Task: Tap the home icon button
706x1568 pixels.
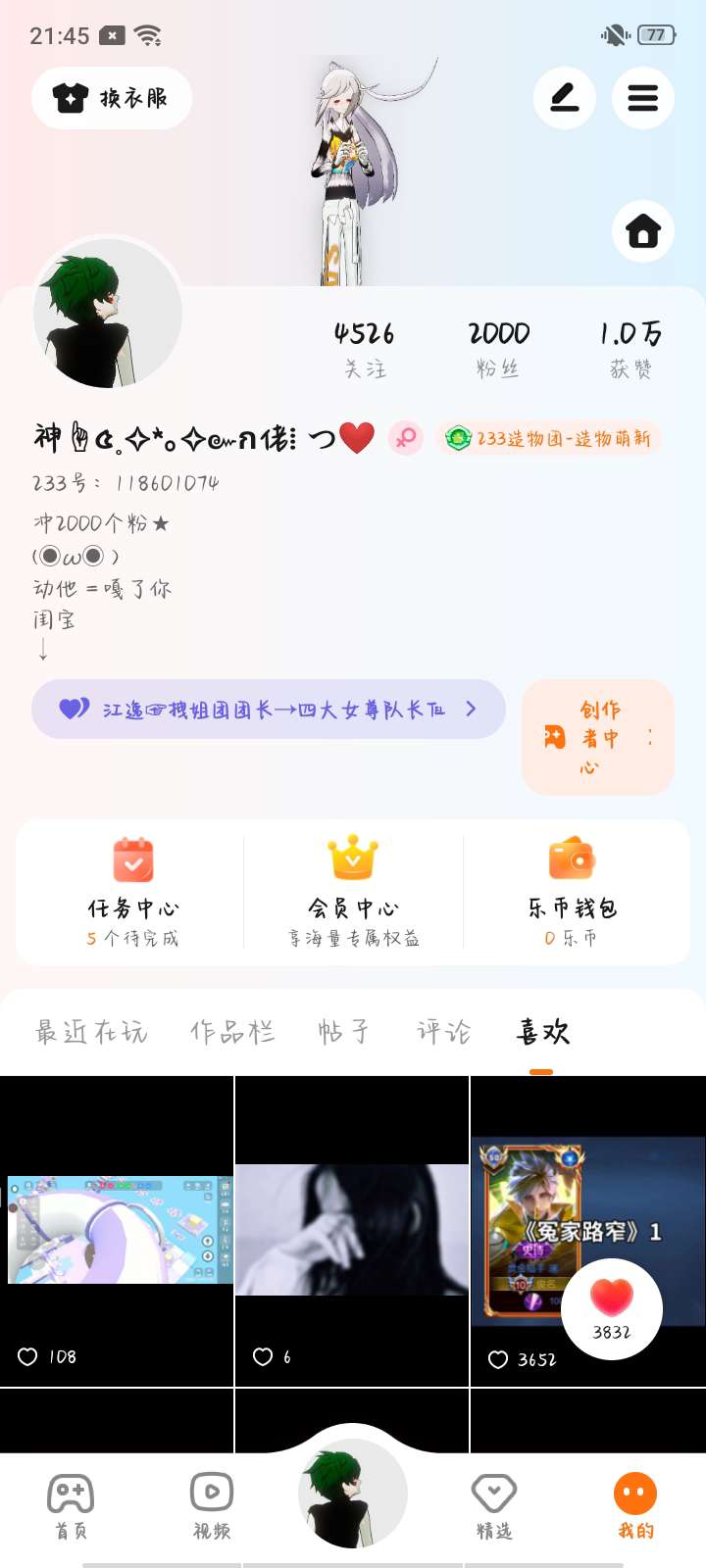Action: click(x=643, y=232)
